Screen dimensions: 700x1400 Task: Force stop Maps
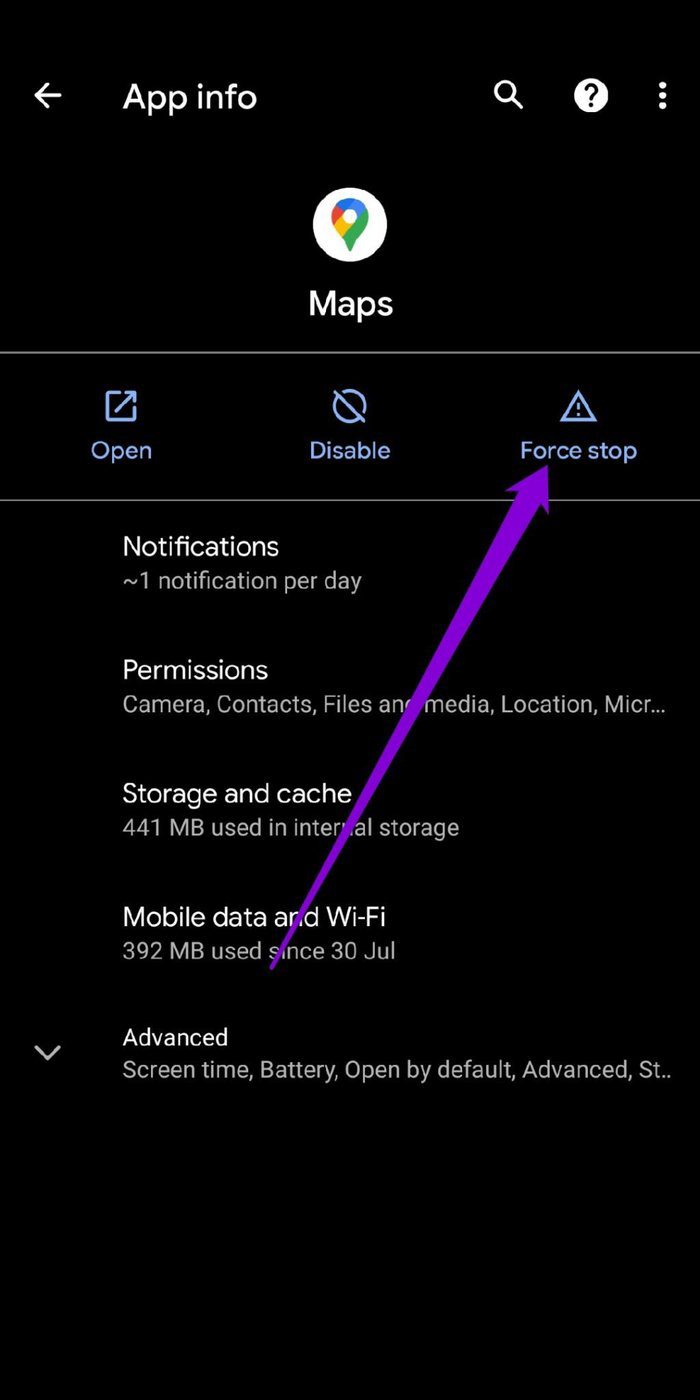578,427
